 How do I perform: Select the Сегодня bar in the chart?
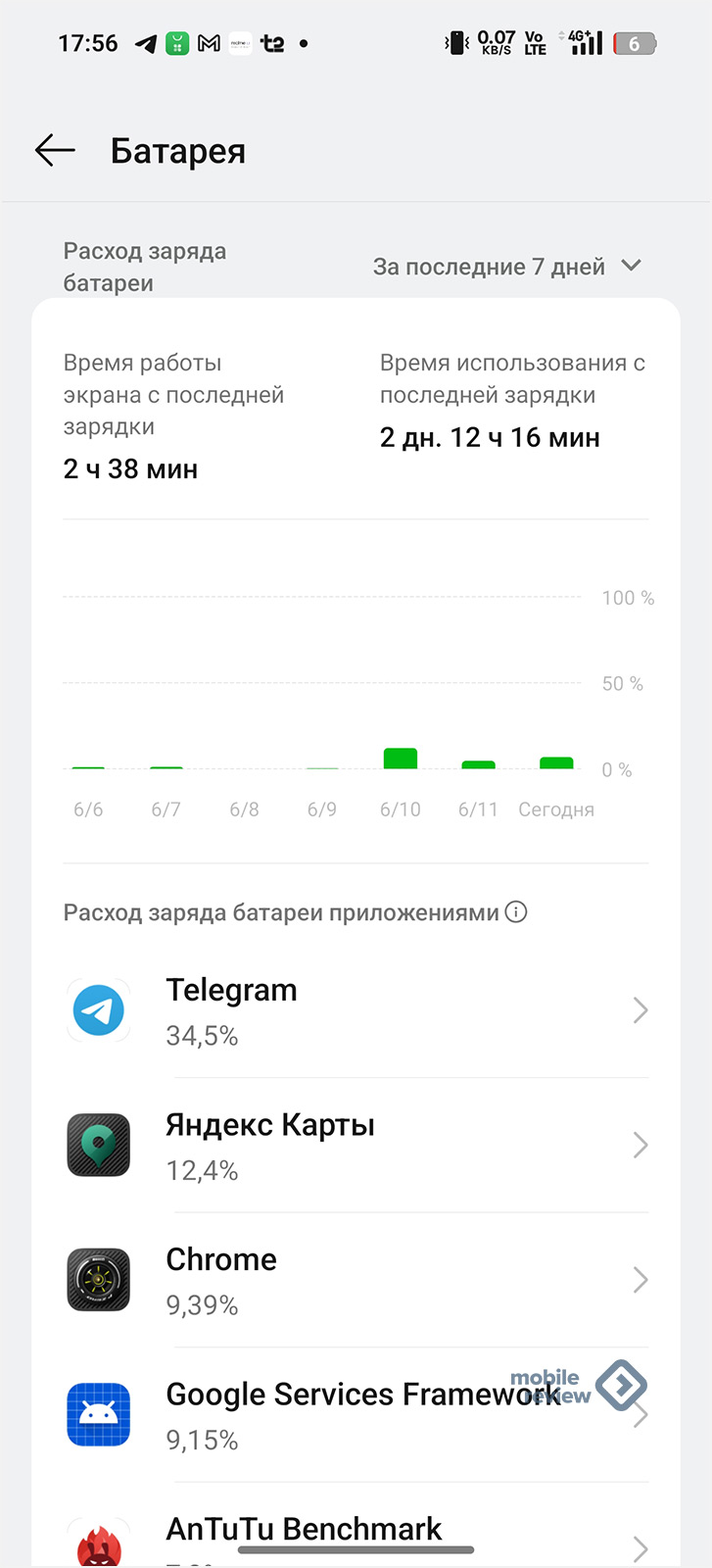coord(556,763)
